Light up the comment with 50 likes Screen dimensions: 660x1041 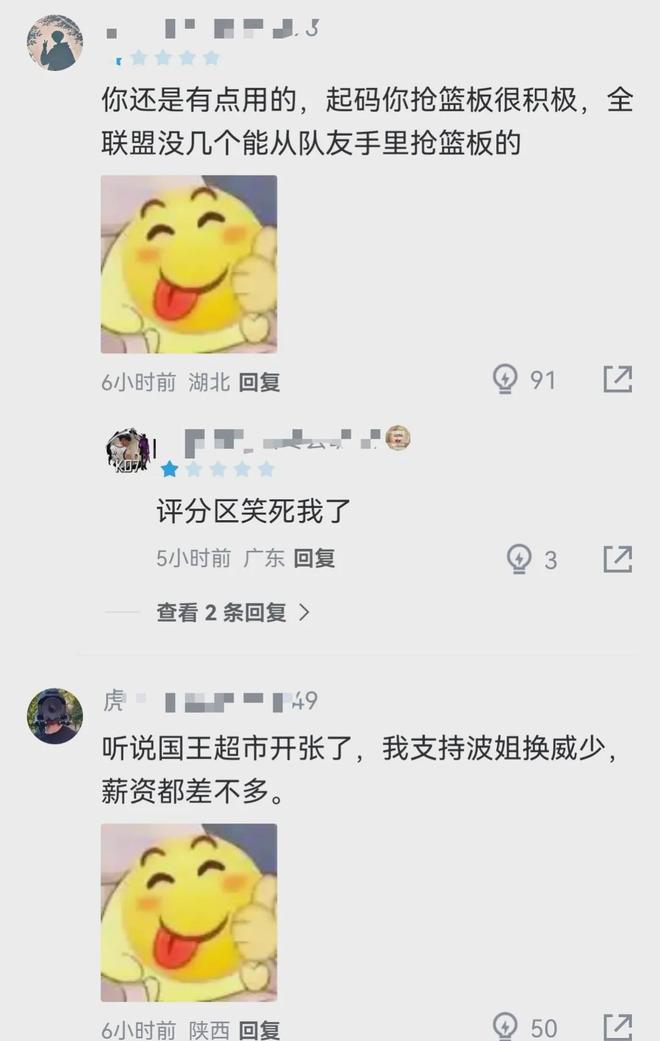tap(506, 1026)
